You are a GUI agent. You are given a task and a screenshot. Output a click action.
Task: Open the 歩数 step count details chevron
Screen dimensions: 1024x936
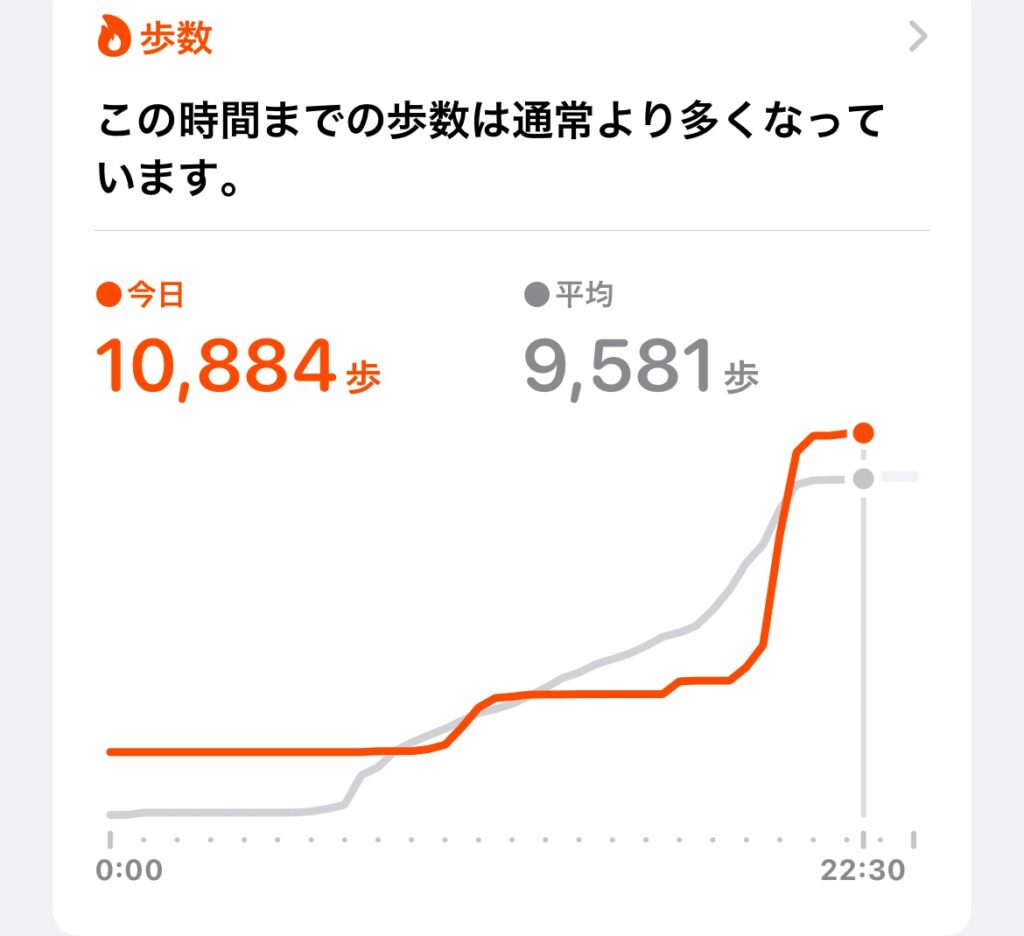click(x=917, y=38)
